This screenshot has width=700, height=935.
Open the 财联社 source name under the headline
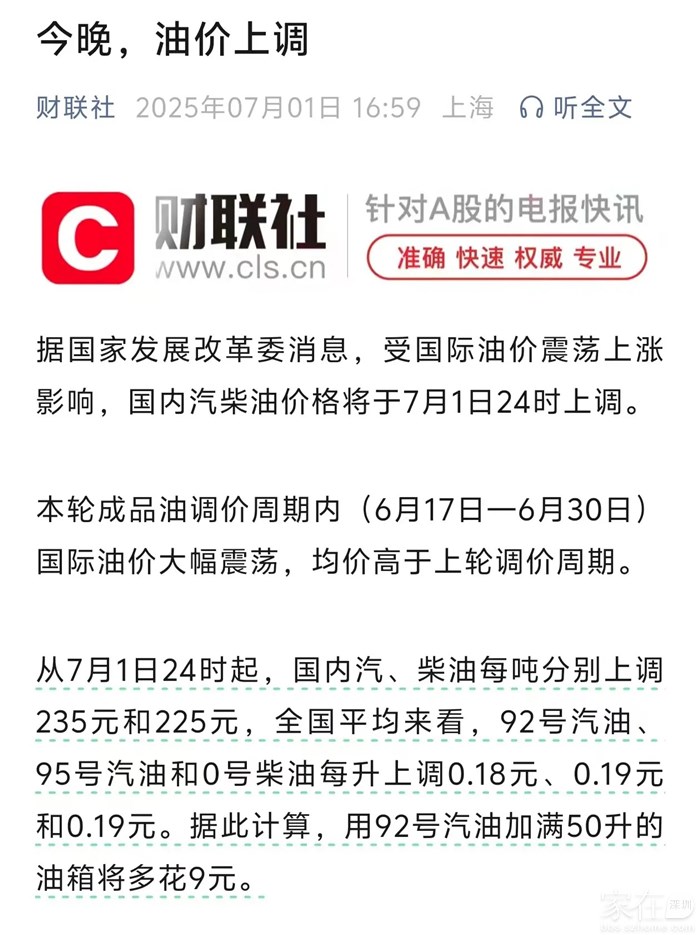pos(75,107)
